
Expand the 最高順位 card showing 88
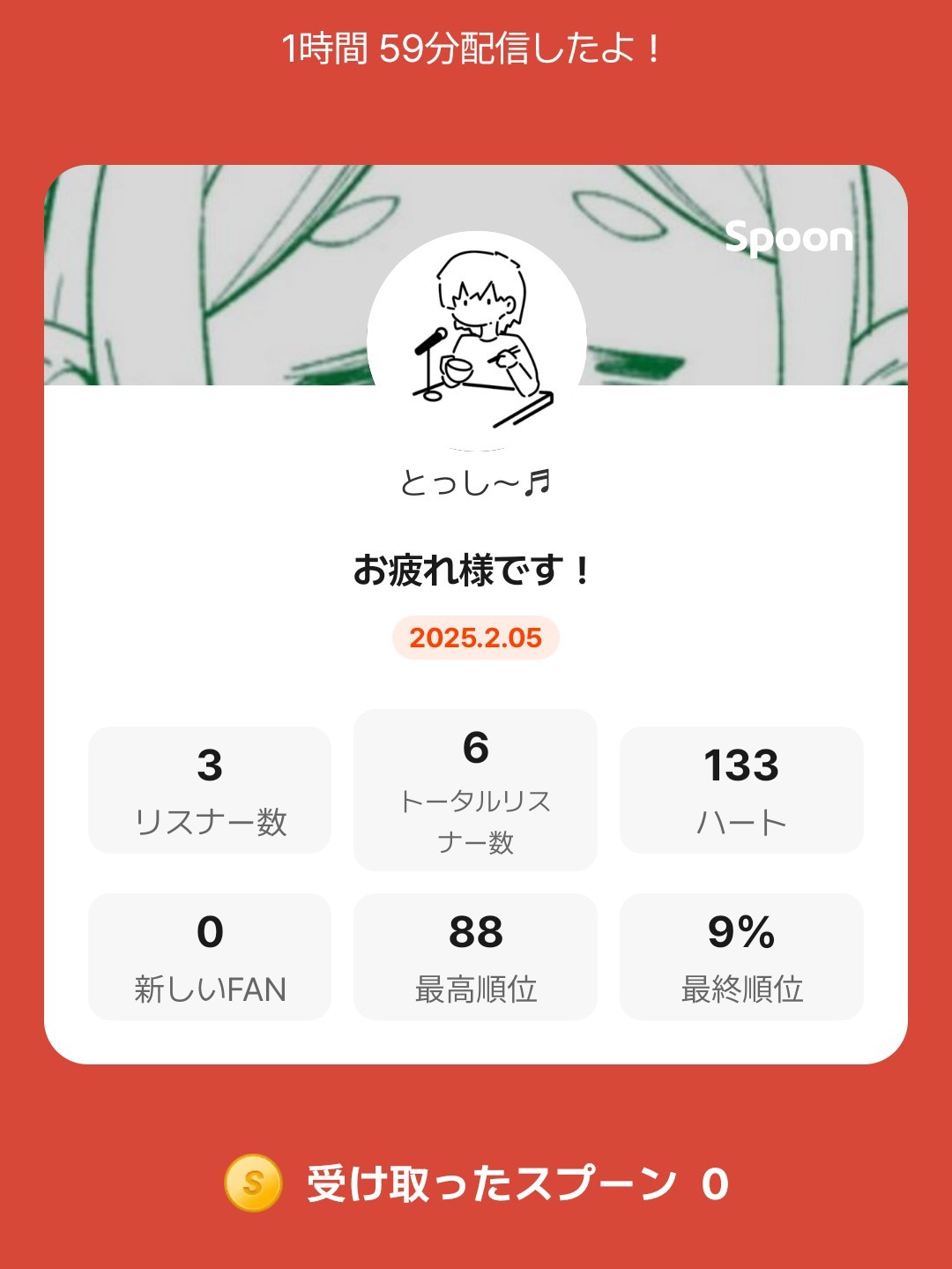tap(476, 955)
